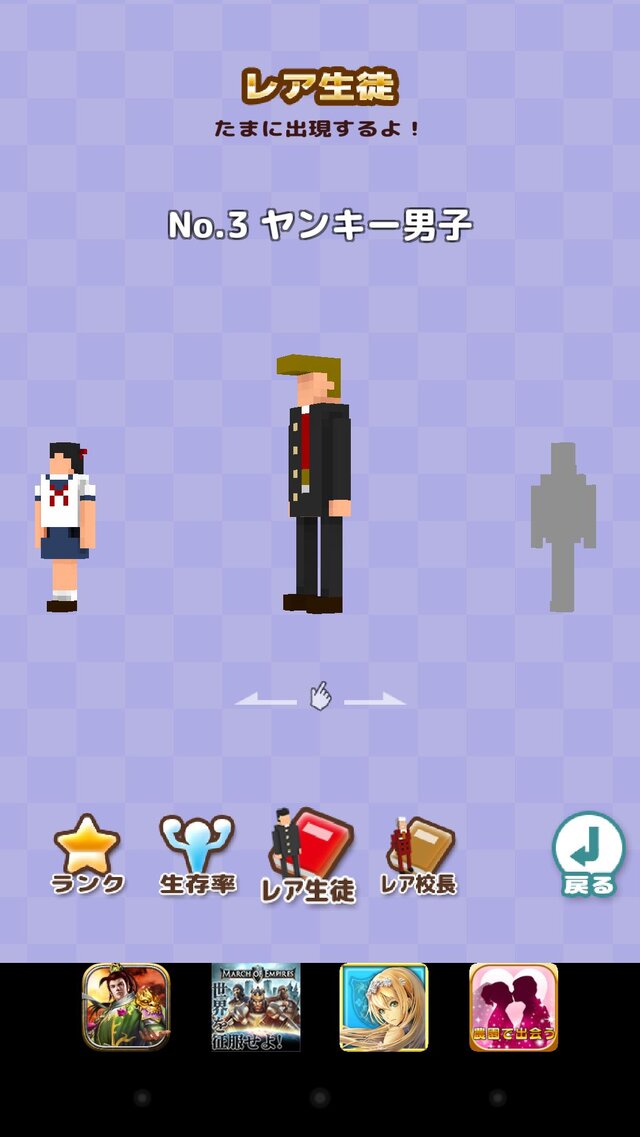Open the blonde girl game ad
This screenshot has height=1137, width=640.
384,1007
